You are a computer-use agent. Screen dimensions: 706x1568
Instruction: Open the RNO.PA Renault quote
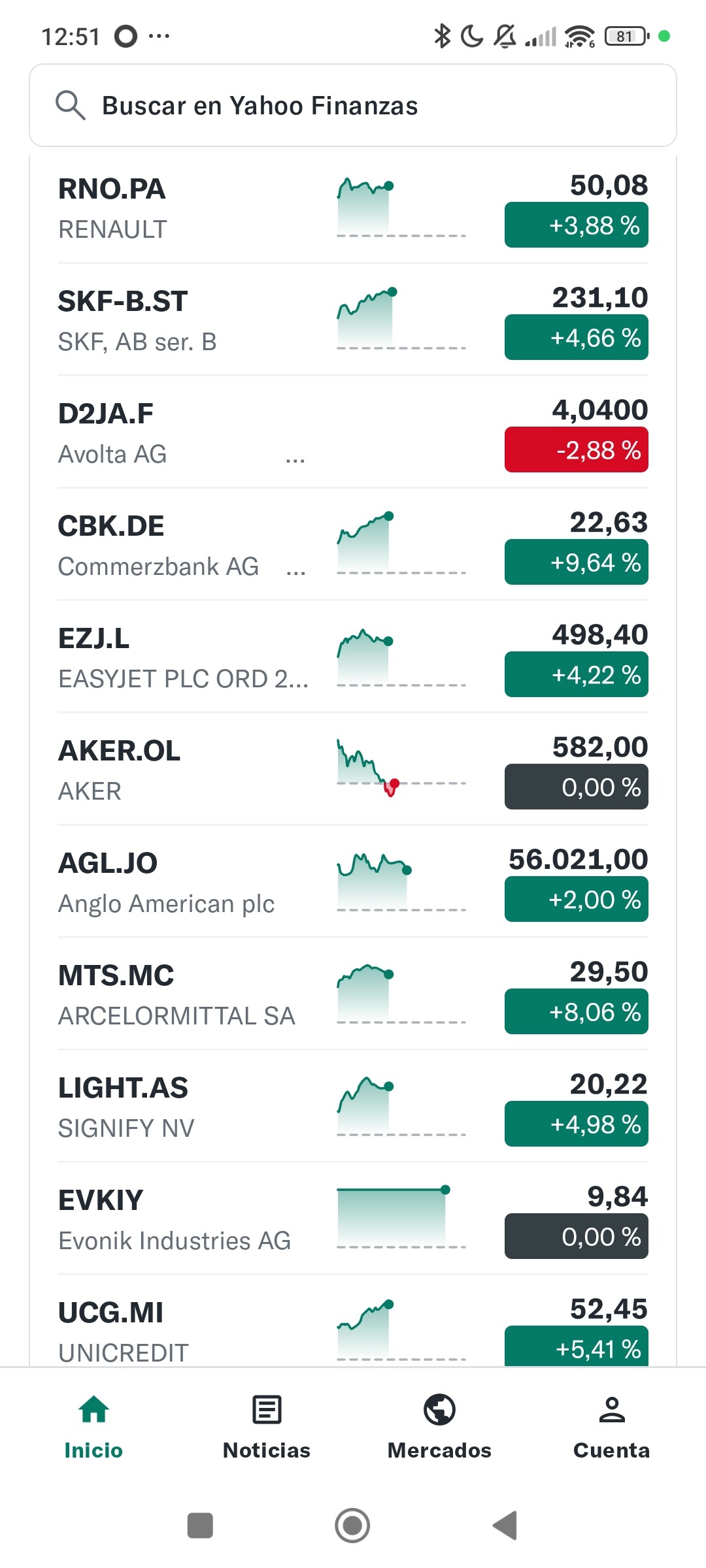point(353,208)
